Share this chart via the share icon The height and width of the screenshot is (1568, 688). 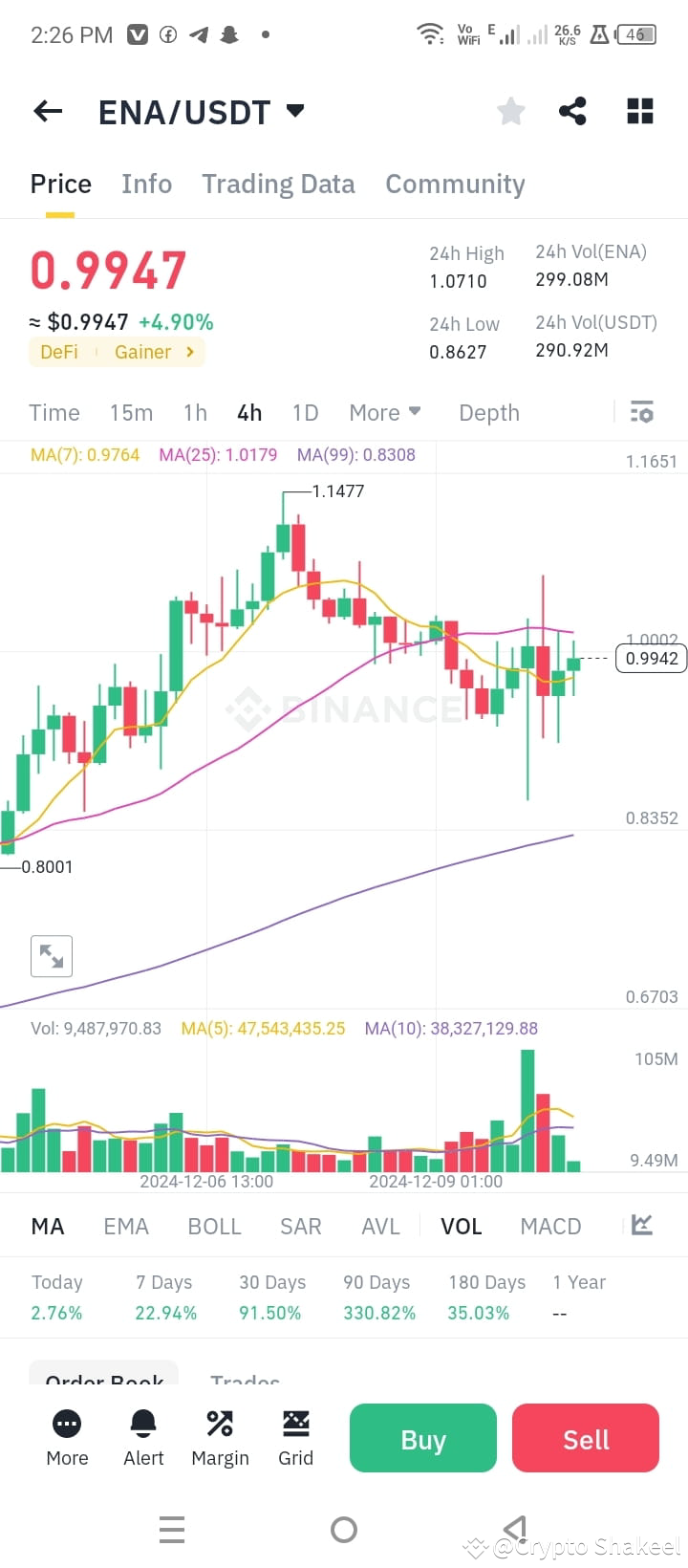point(573,111)
